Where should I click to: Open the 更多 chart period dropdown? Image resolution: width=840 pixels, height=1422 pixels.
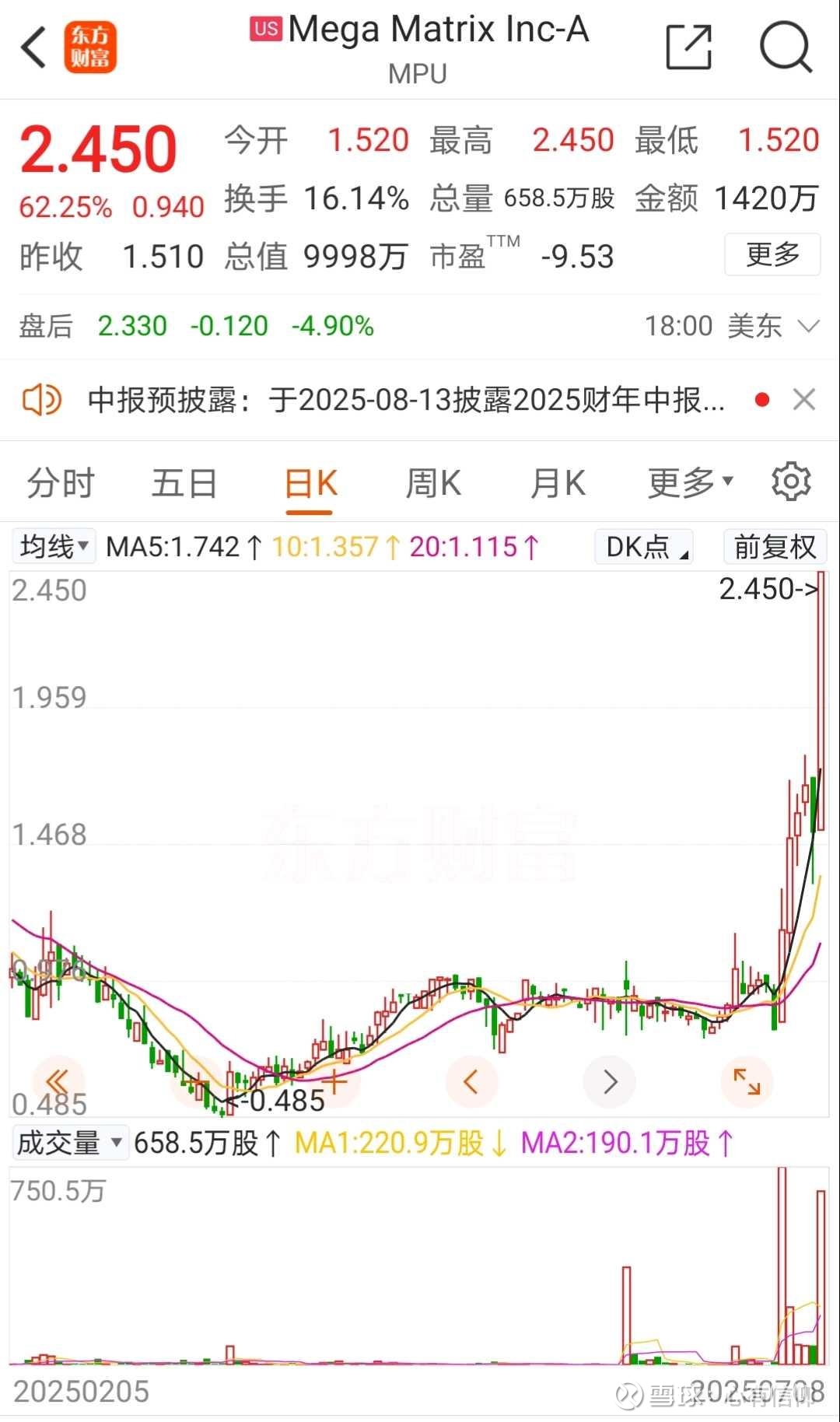pos(691,484)
